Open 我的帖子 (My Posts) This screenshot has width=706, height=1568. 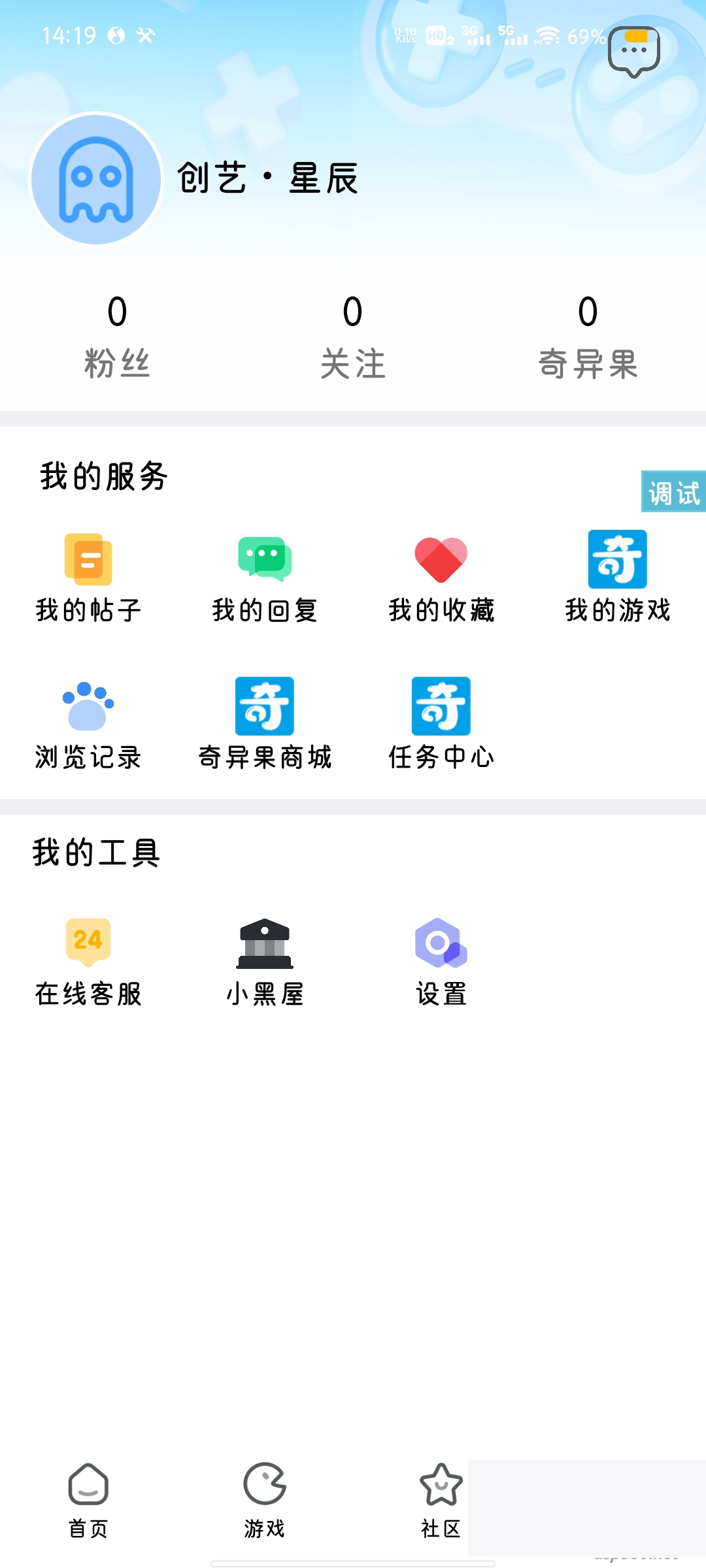point(88,578)
